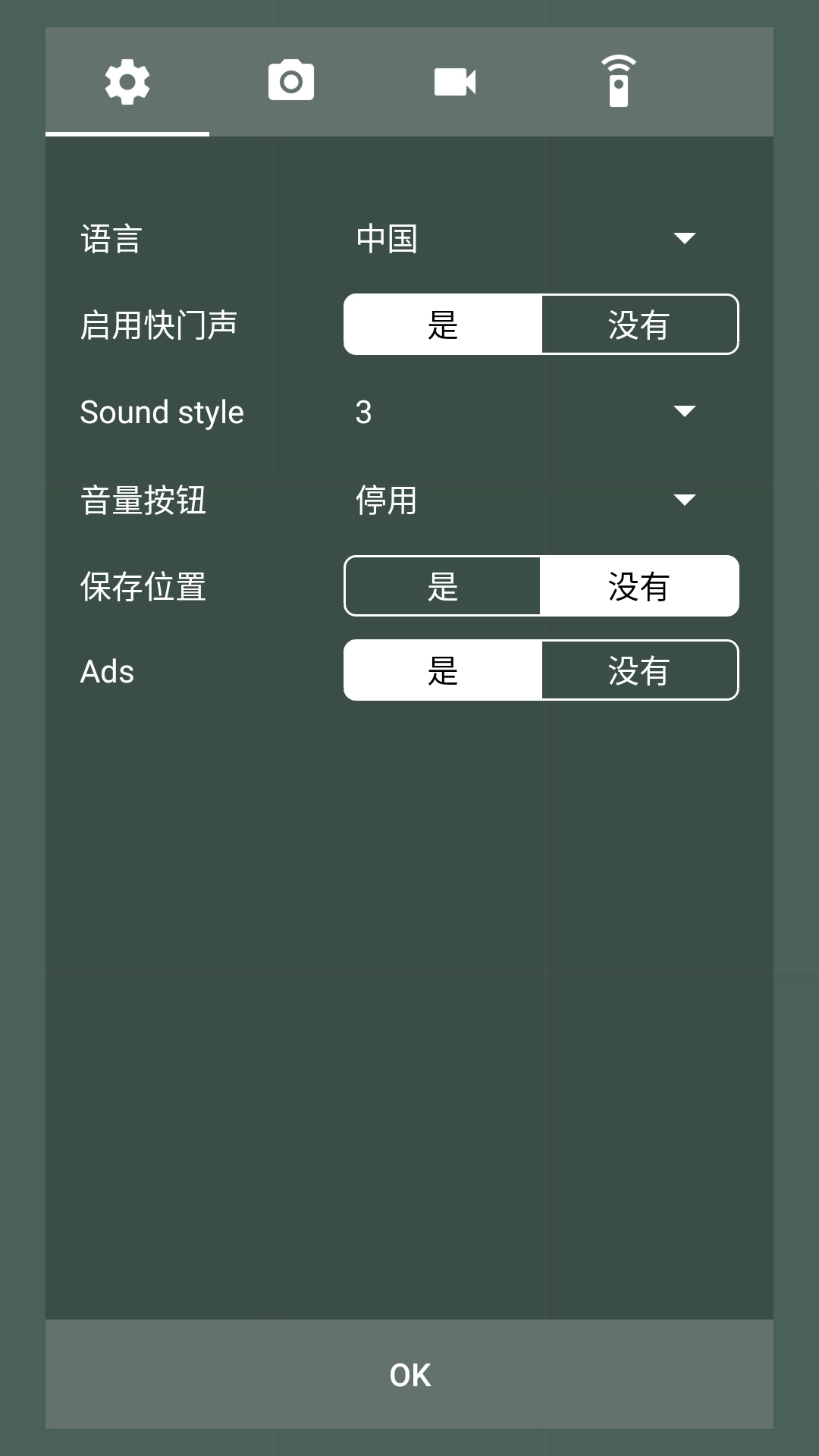Set Ads to 是
Screen dimensions: 819x1456
pyautogui.click(x=443, y=670)
